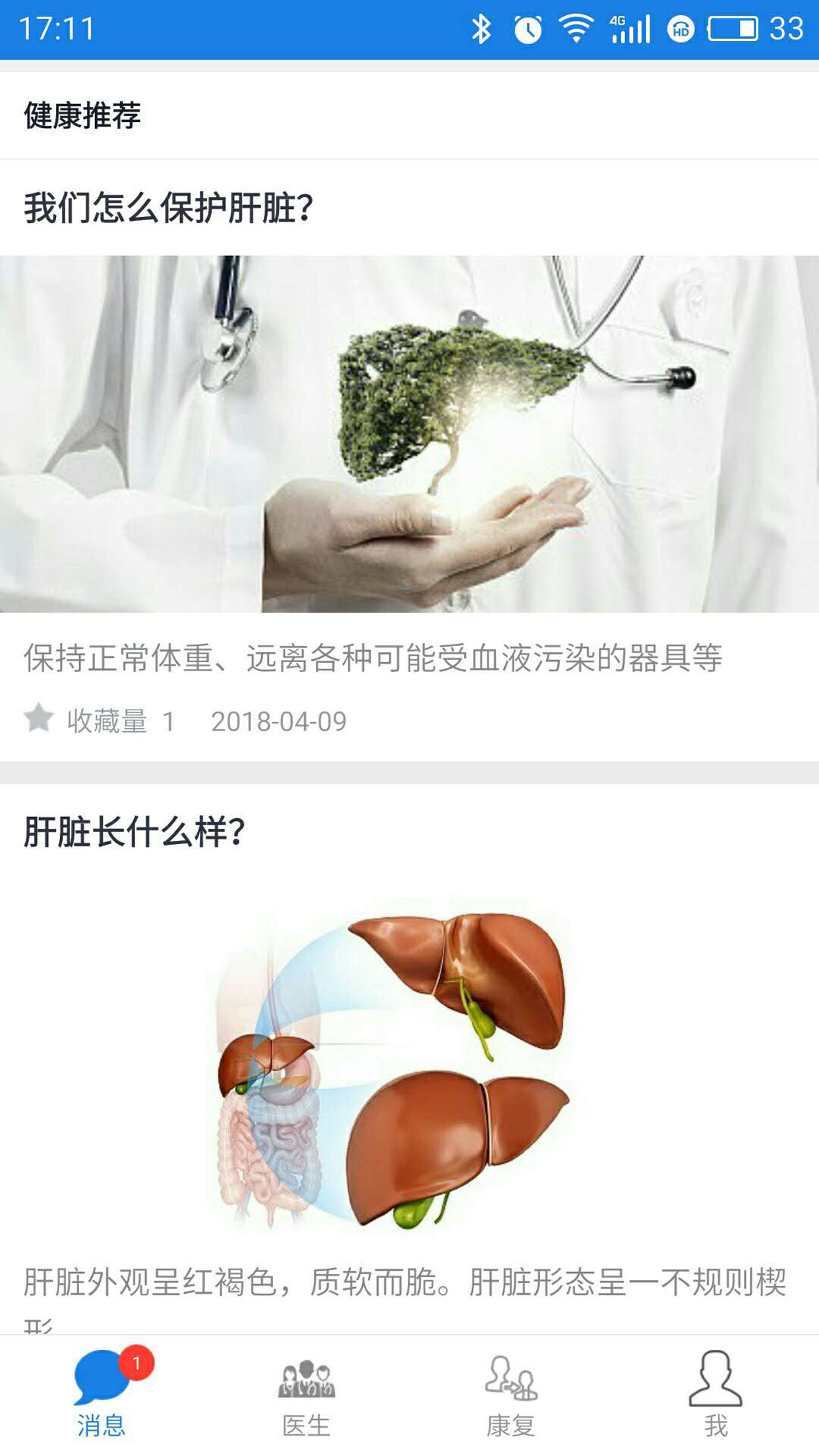Open article 我们怎么保护肝脏?

(x=168, y=208)
